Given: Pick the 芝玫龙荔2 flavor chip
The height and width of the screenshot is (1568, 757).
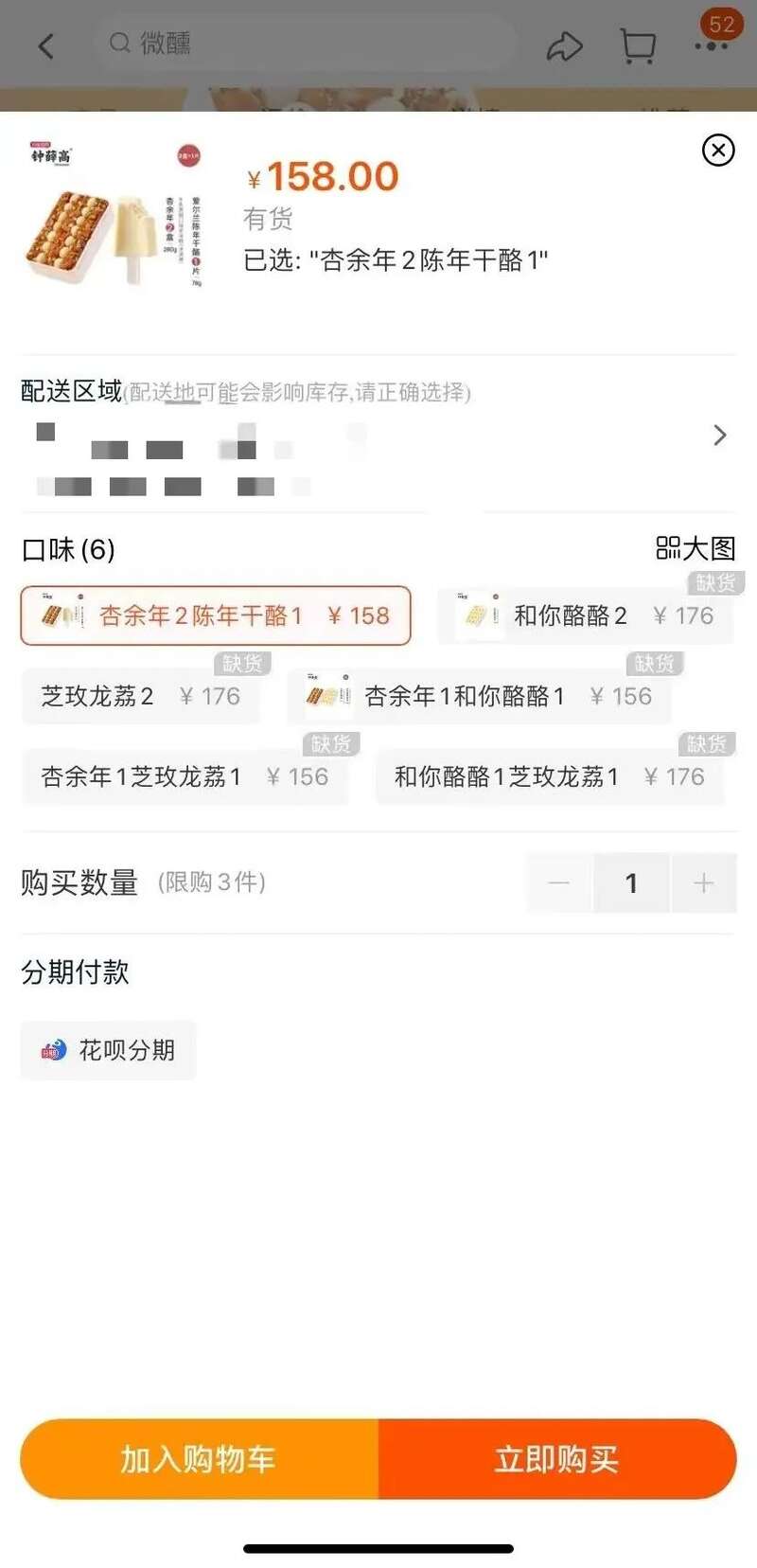Looking at the screenshot, I should click(x=141, y=697).
